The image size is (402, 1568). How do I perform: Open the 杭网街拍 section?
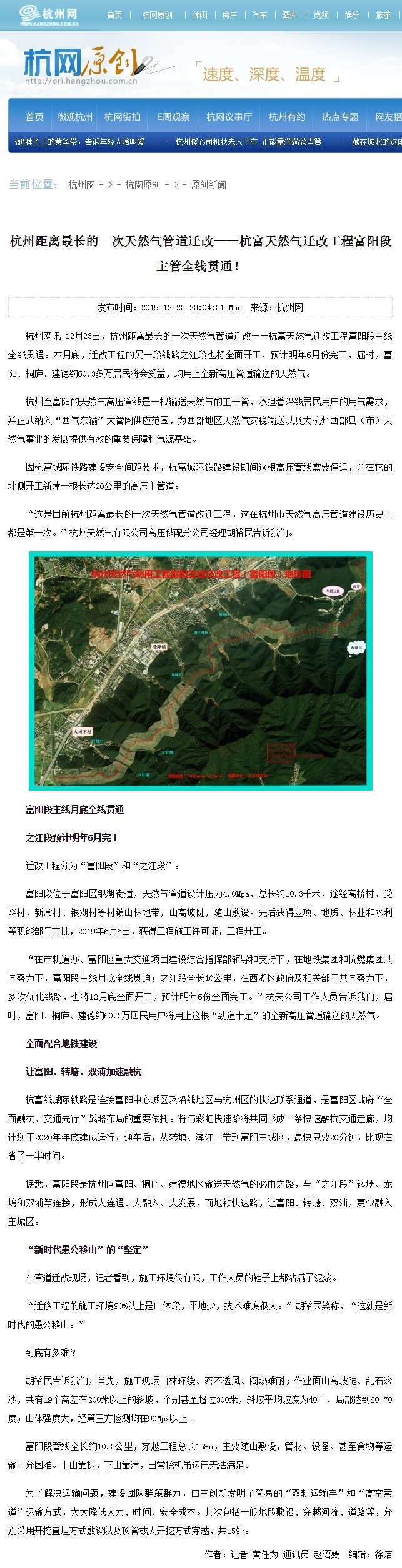pos(122,117)
